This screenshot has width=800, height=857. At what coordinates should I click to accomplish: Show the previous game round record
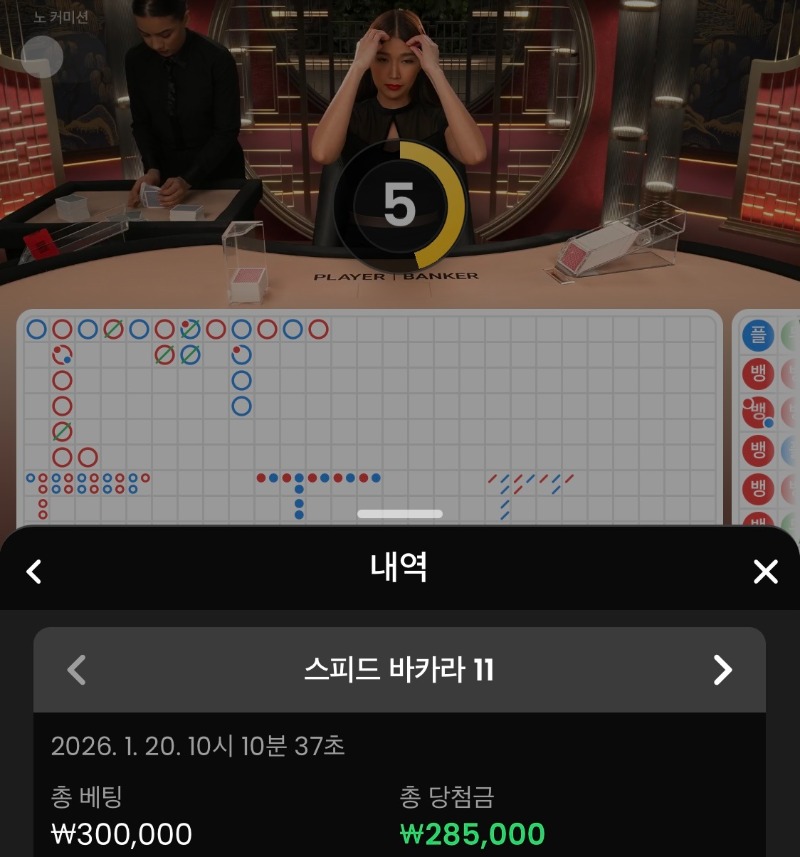[x=76, y=669]
